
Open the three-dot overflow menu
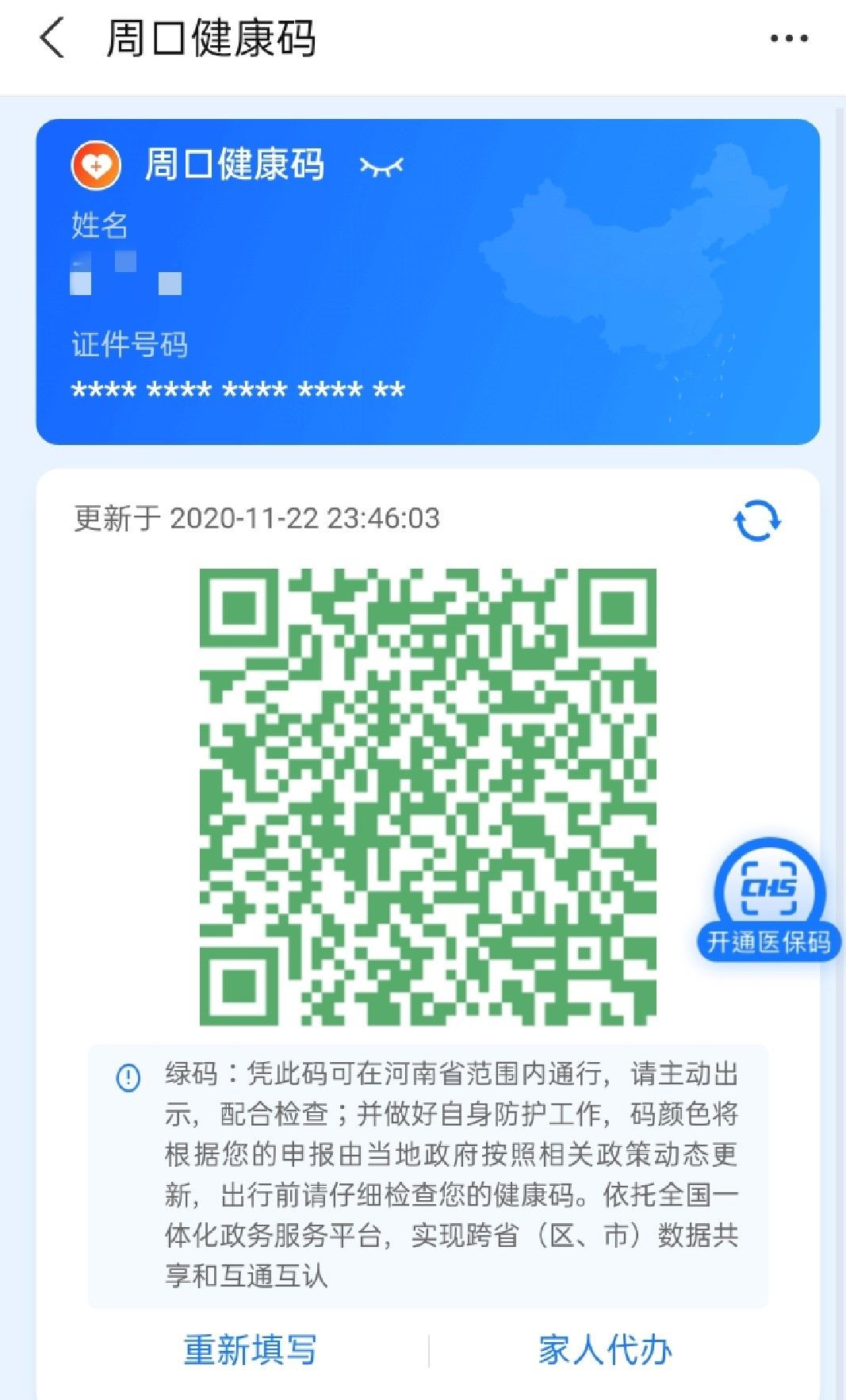click(789, 38)
